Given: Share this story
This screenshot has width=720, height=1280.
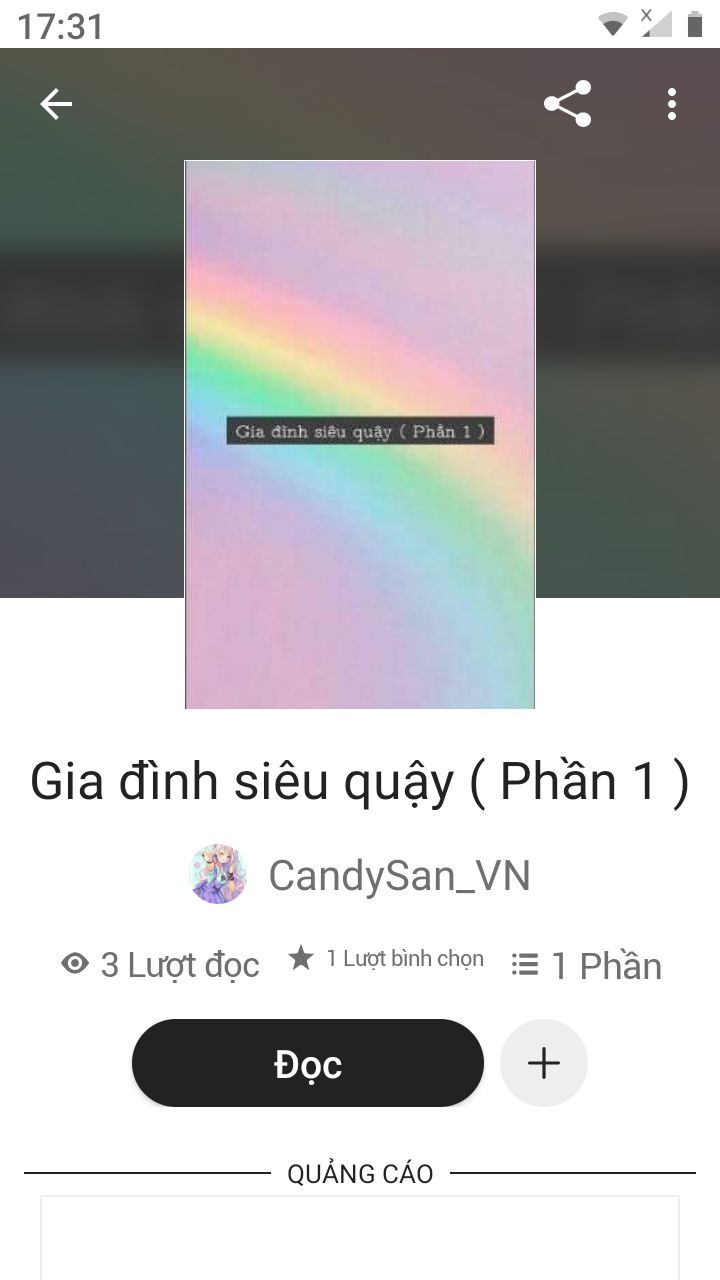Looking at the screenshot, I should 567,104.
